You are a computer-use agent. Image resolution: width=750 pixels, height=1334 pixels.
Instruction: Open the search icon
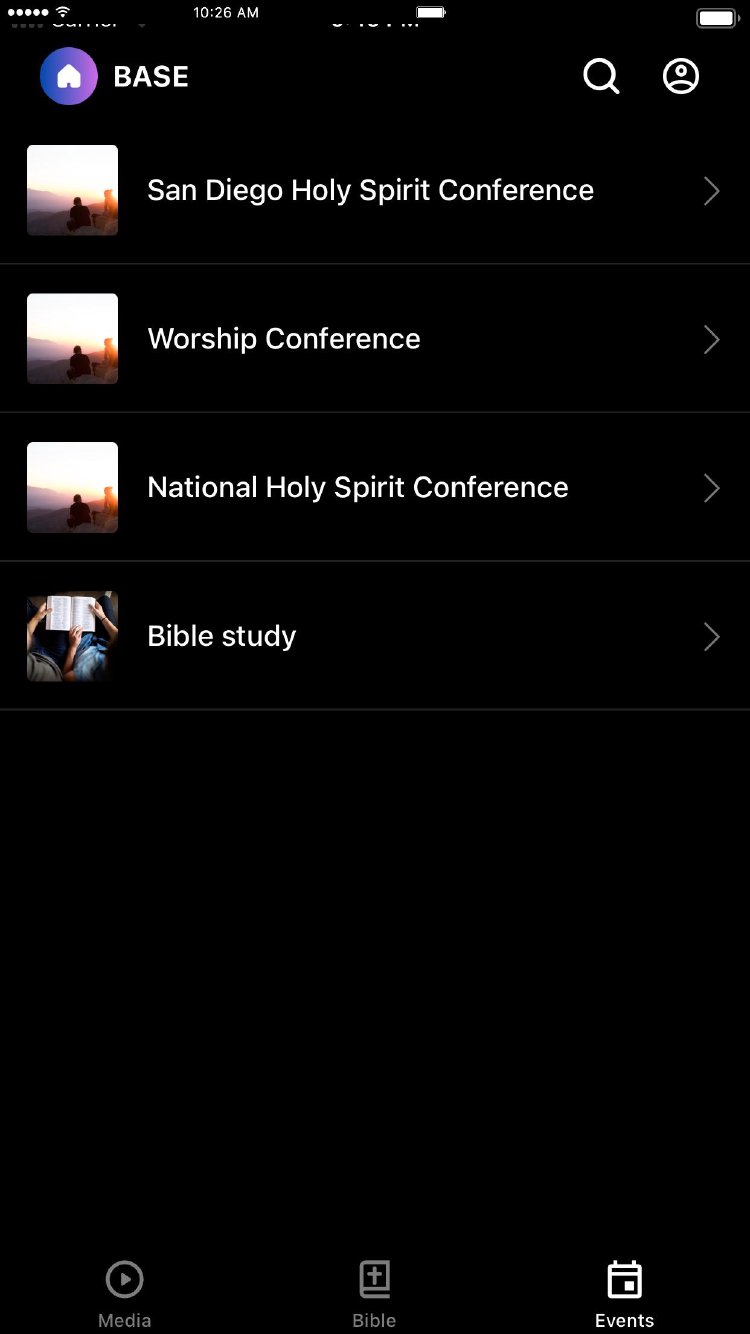601,76
